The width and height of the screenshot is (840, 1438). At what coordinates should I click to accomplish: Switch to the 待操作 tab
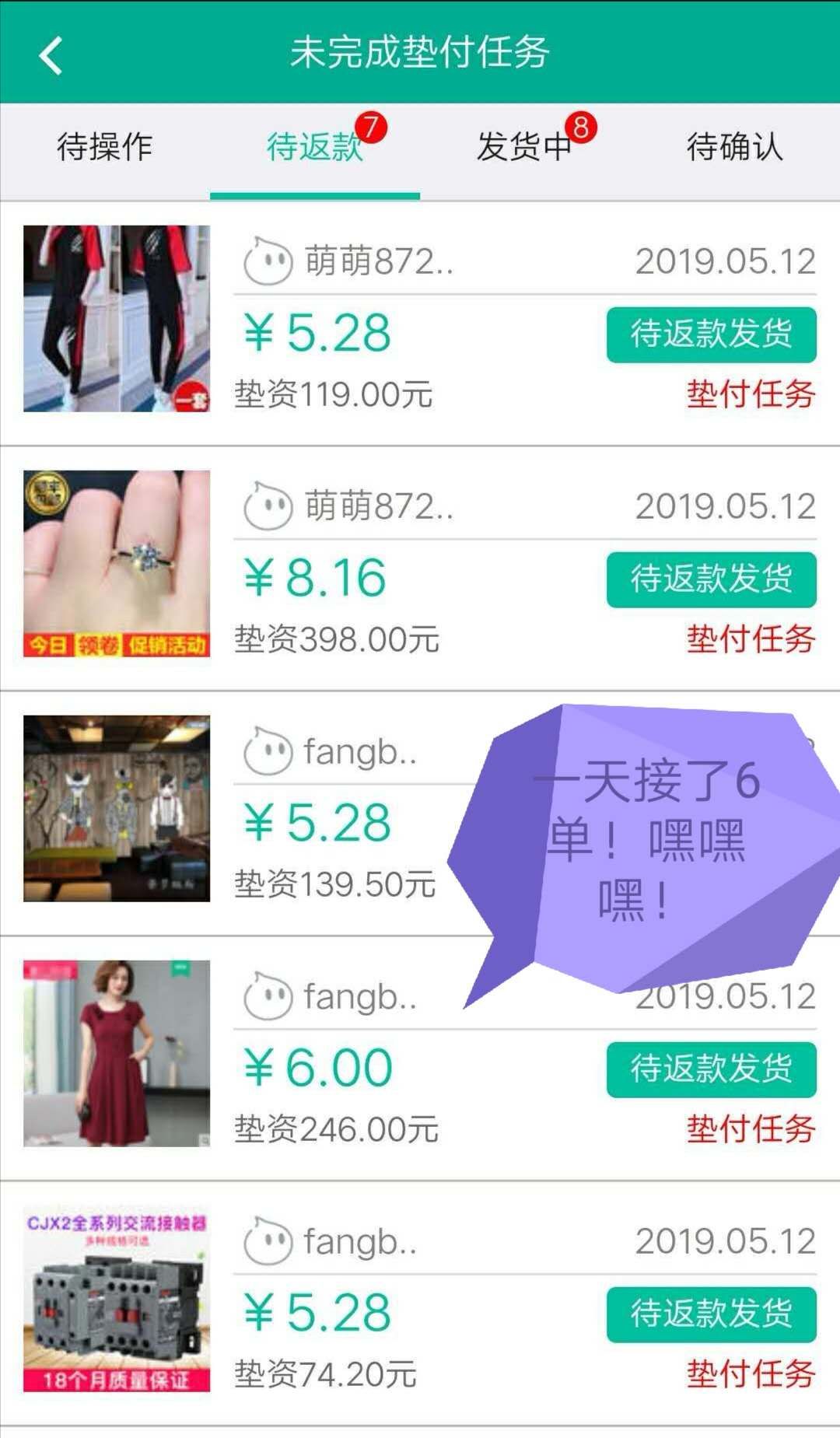coord(104,147)
